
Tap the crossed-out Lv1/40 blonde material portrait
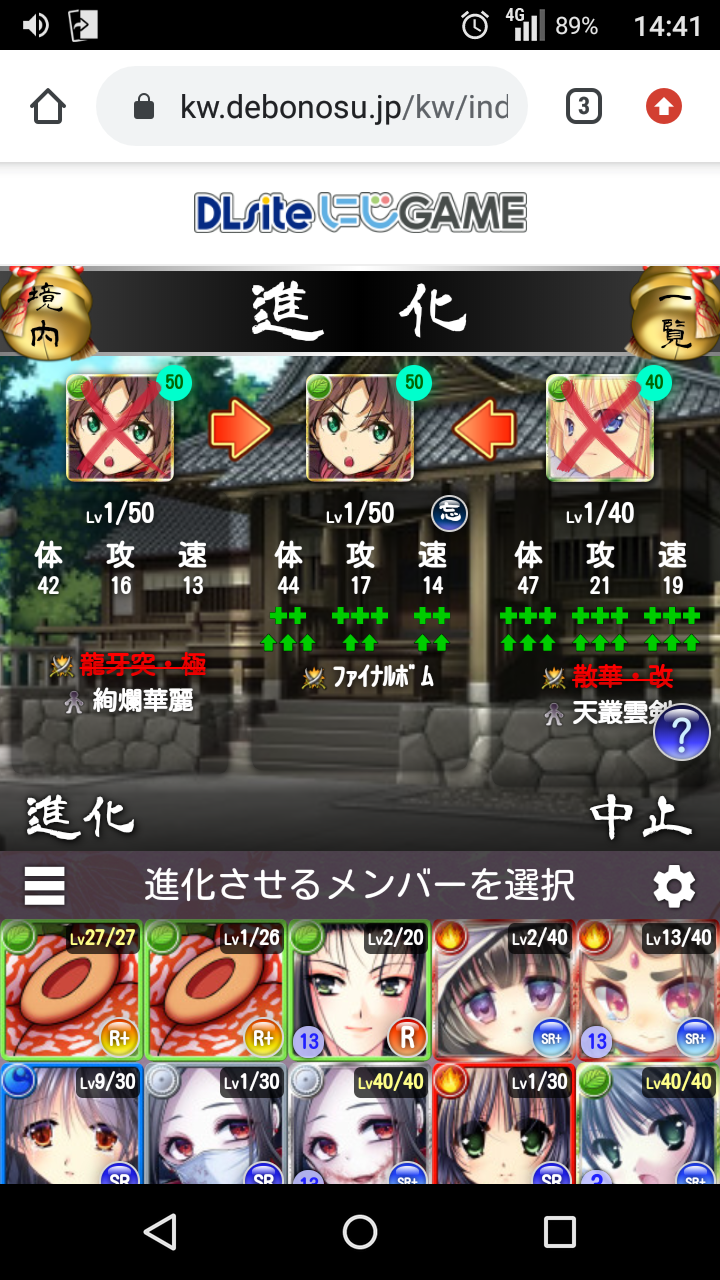click(600, 428)
